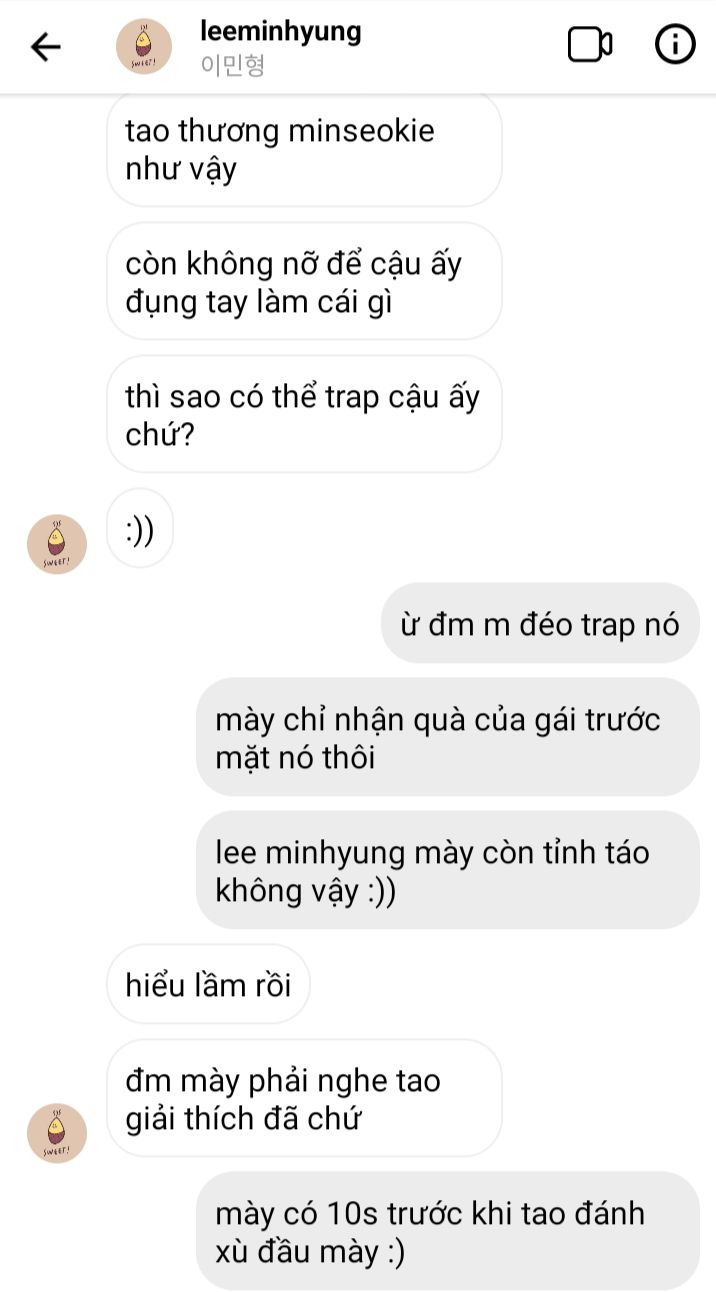
Task: Go back to the message list
Action: [x=46, y=46]
